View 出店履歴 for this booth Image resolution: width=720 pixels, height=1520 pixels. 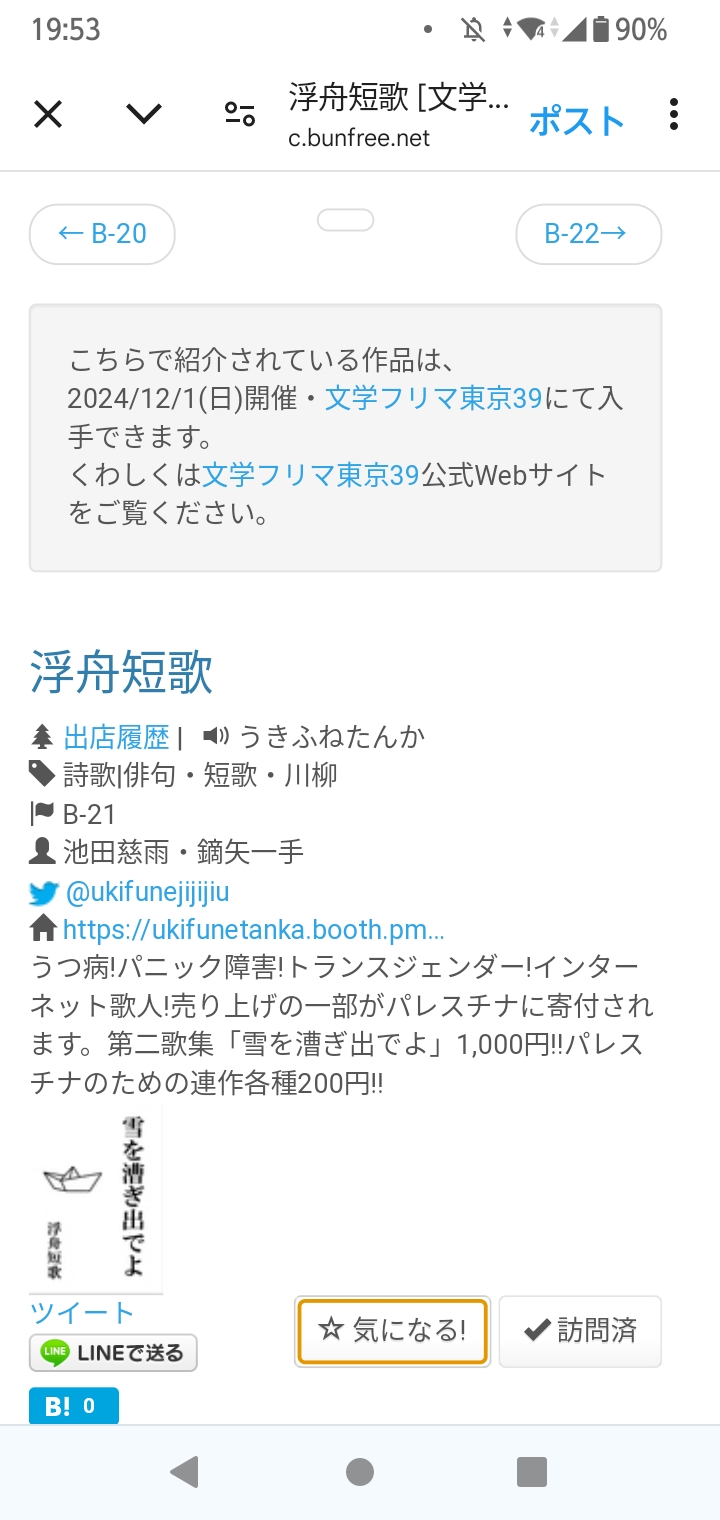(x=116, y=737)
